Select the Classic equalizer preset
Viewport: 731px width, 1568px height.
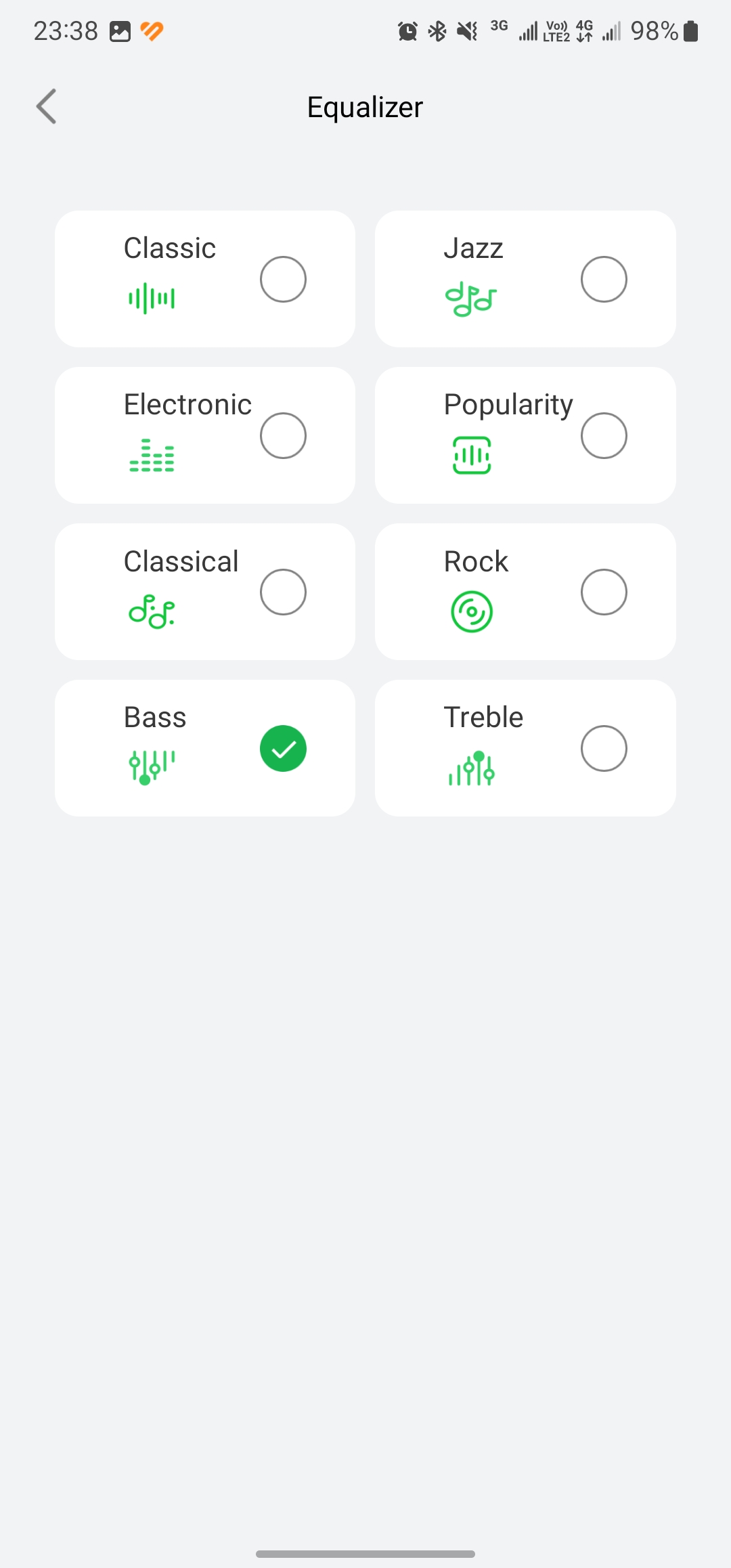point(283,279)
